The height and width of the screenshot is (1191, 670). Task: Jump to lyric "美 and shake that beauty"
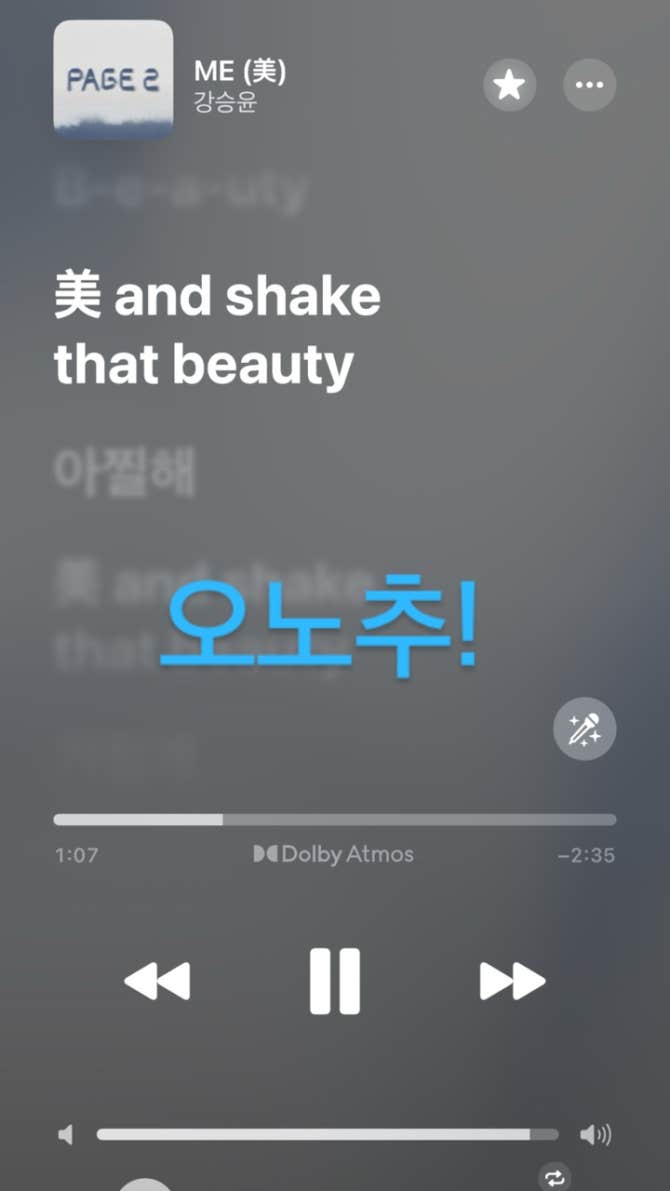tap(217, 332)
